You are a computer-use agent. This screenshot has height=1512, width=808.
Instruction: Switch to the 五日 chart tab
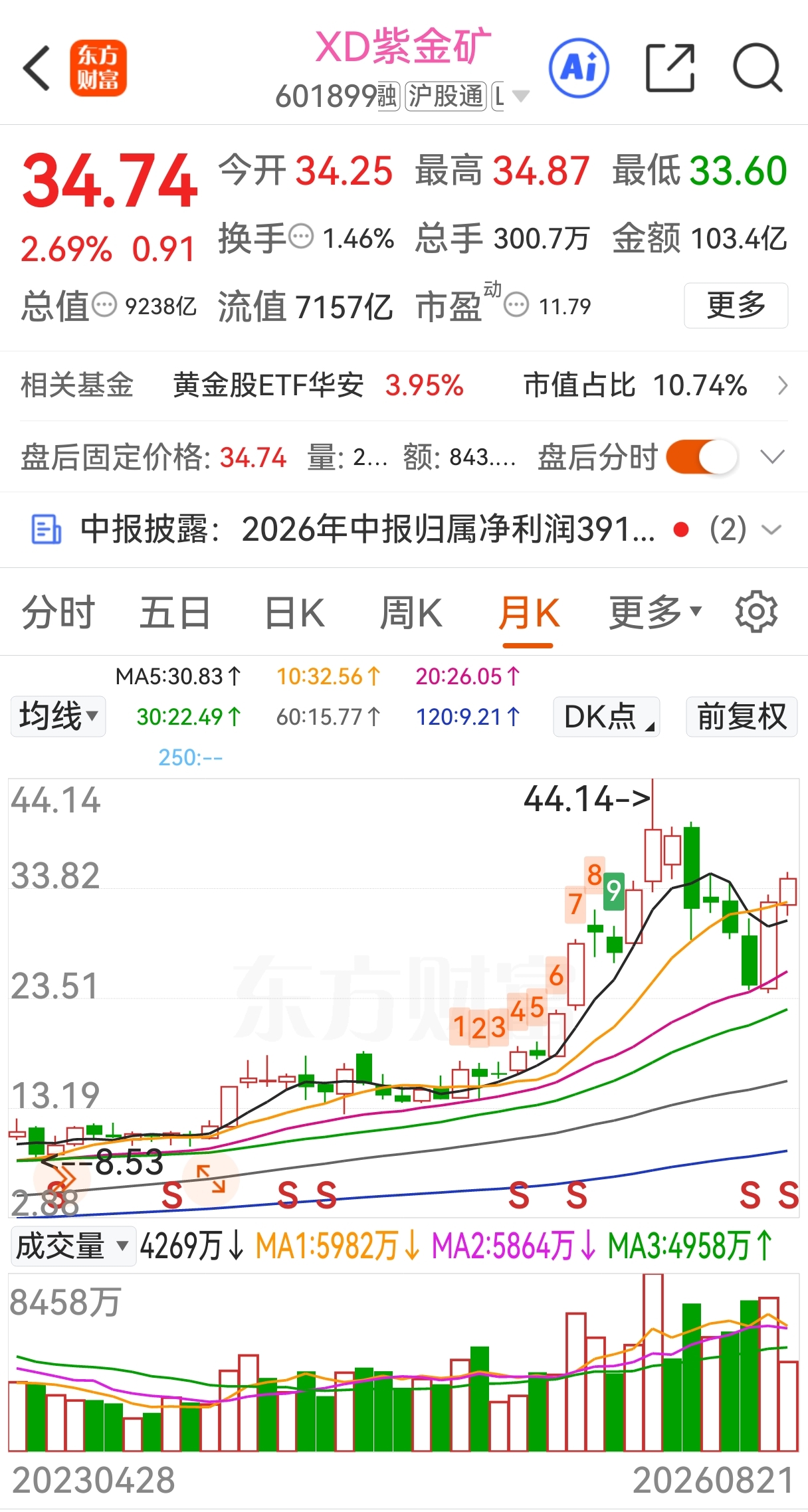click(x=175, y=613)
